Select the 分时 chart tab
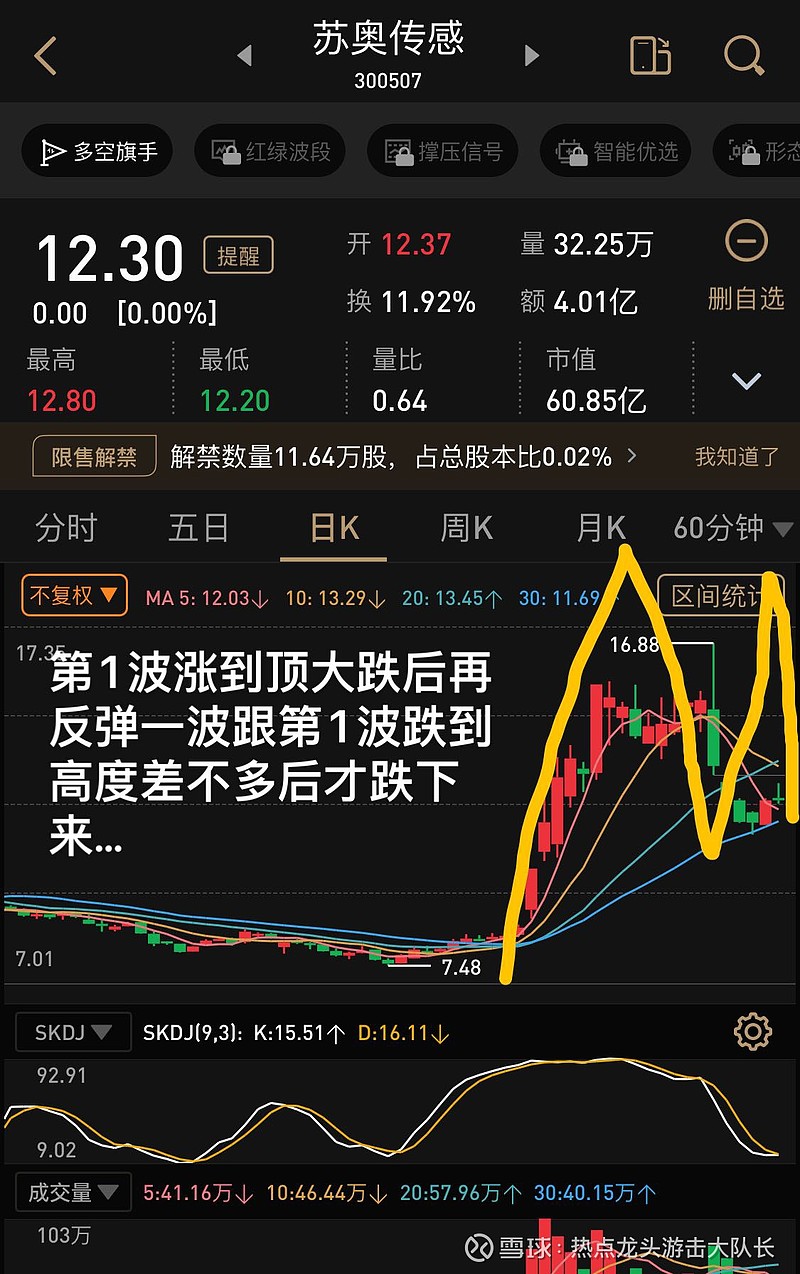Screen dimensions: 800x1274 tap(66, 528)
